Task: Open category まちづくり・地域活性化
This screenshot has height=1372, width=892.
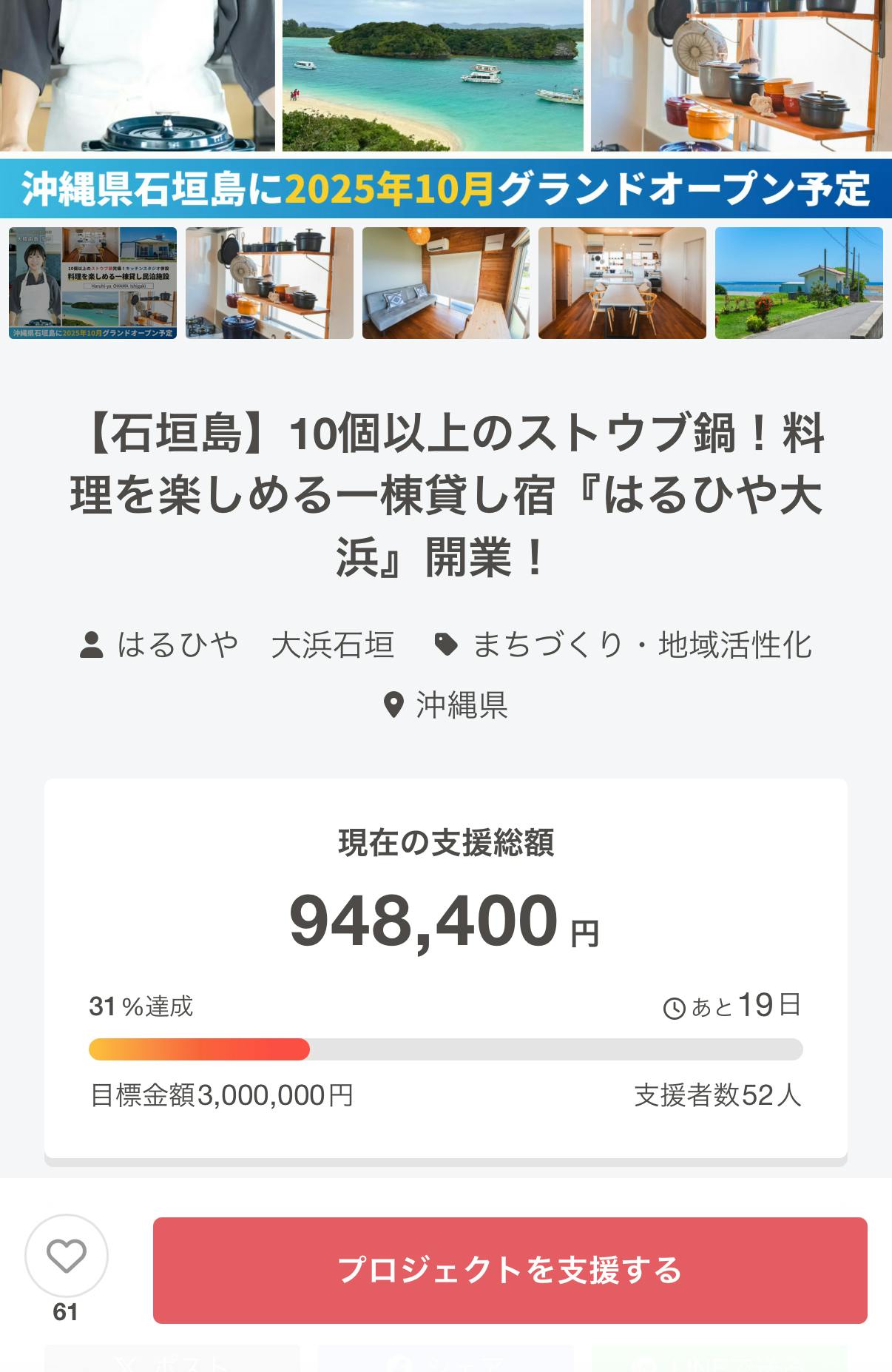Action: (x=641, y=645)
